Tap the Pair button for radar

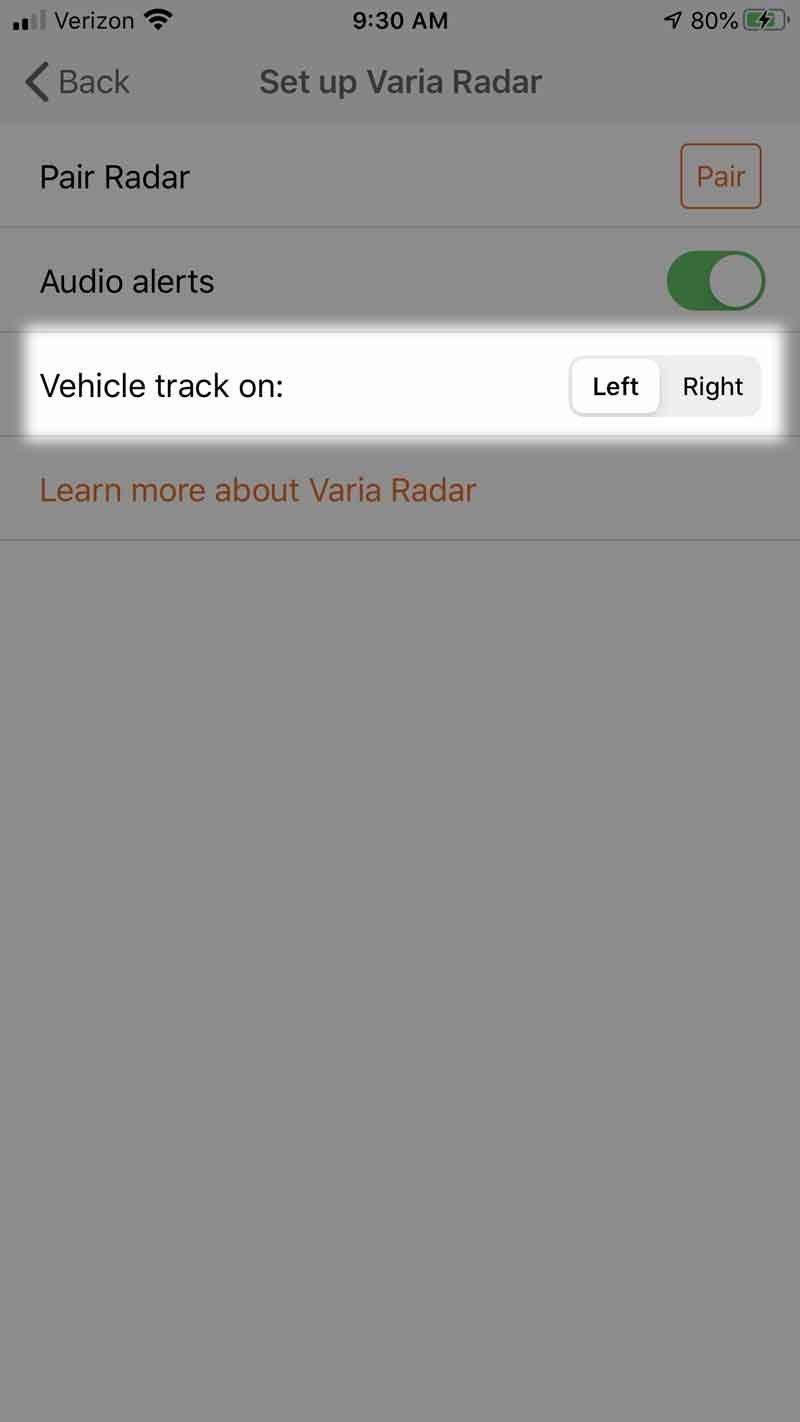(720, 177)
